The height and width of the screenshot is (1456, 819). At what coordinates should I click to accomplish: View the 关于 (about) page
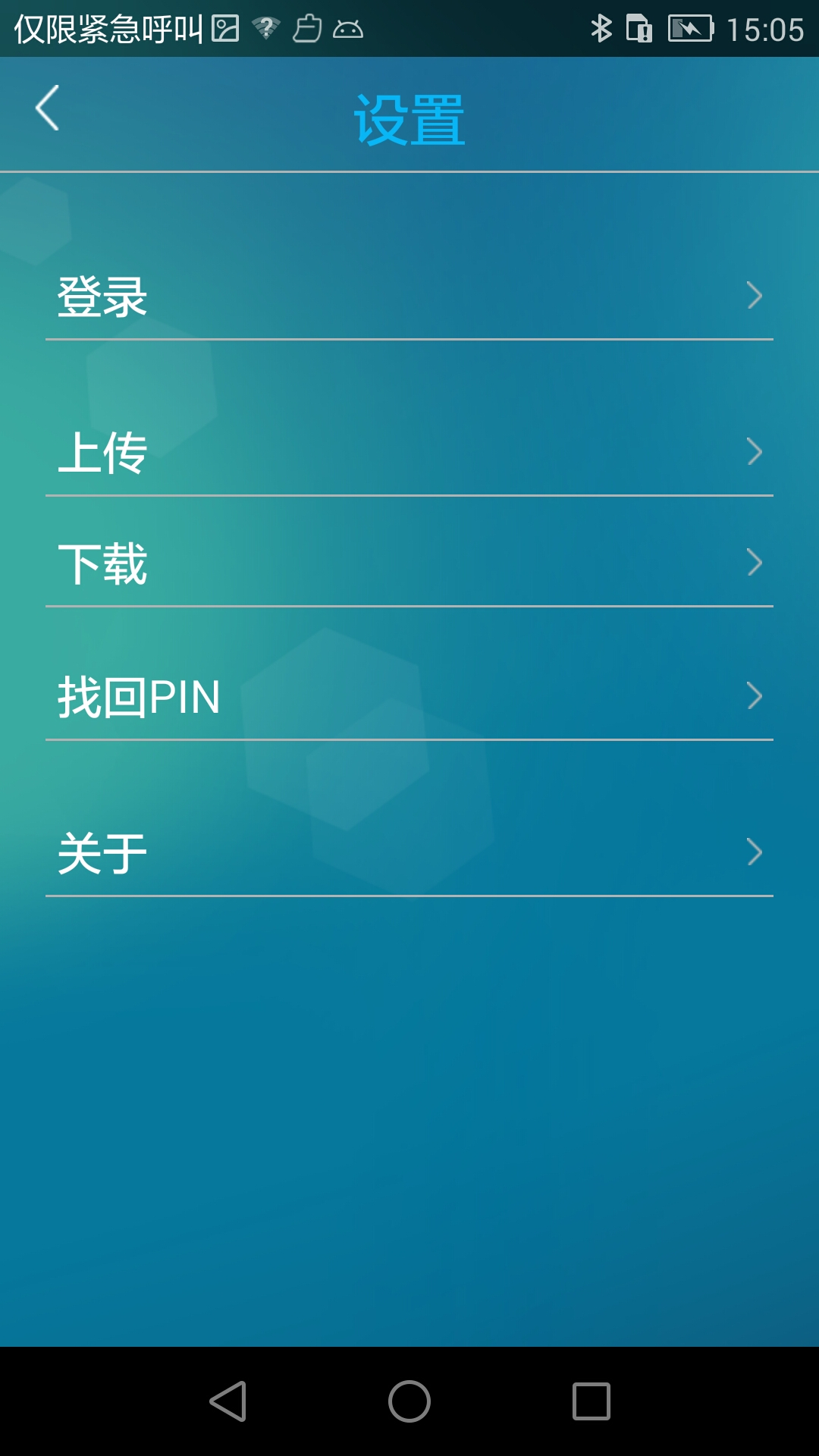click(x=409, y=852)
